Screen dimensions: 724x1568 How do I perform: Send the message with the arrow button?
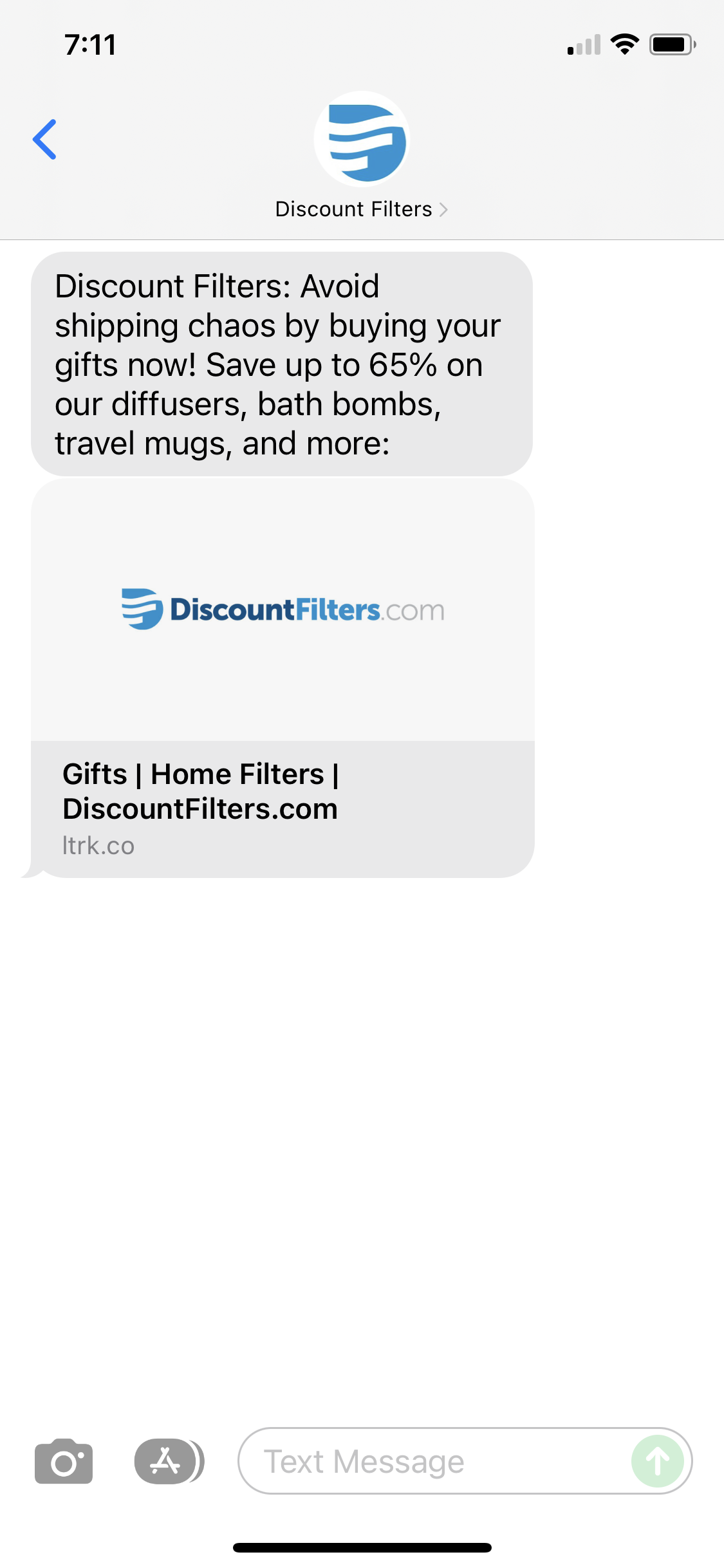tap(657, 1461)
